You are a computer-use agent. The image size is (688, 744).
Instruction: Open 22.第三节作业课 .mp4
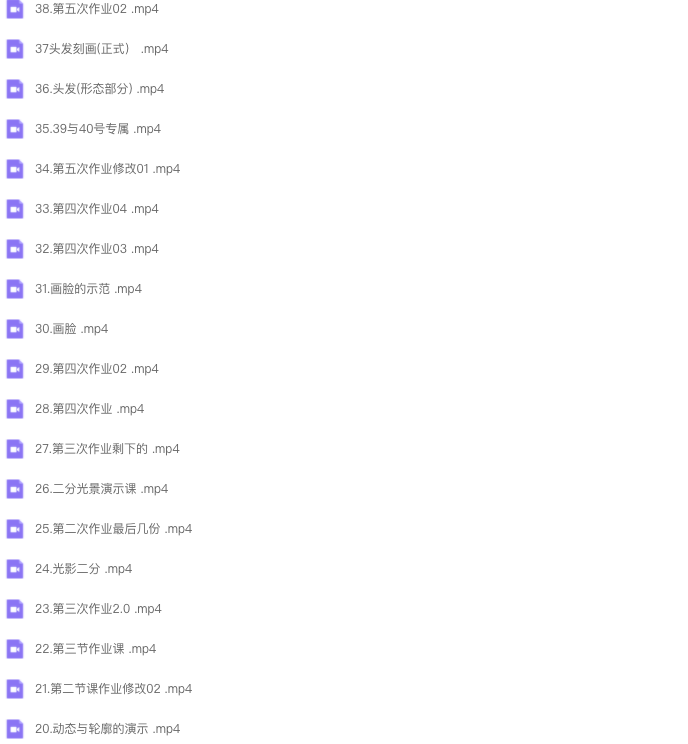click(x=95, y=649)
